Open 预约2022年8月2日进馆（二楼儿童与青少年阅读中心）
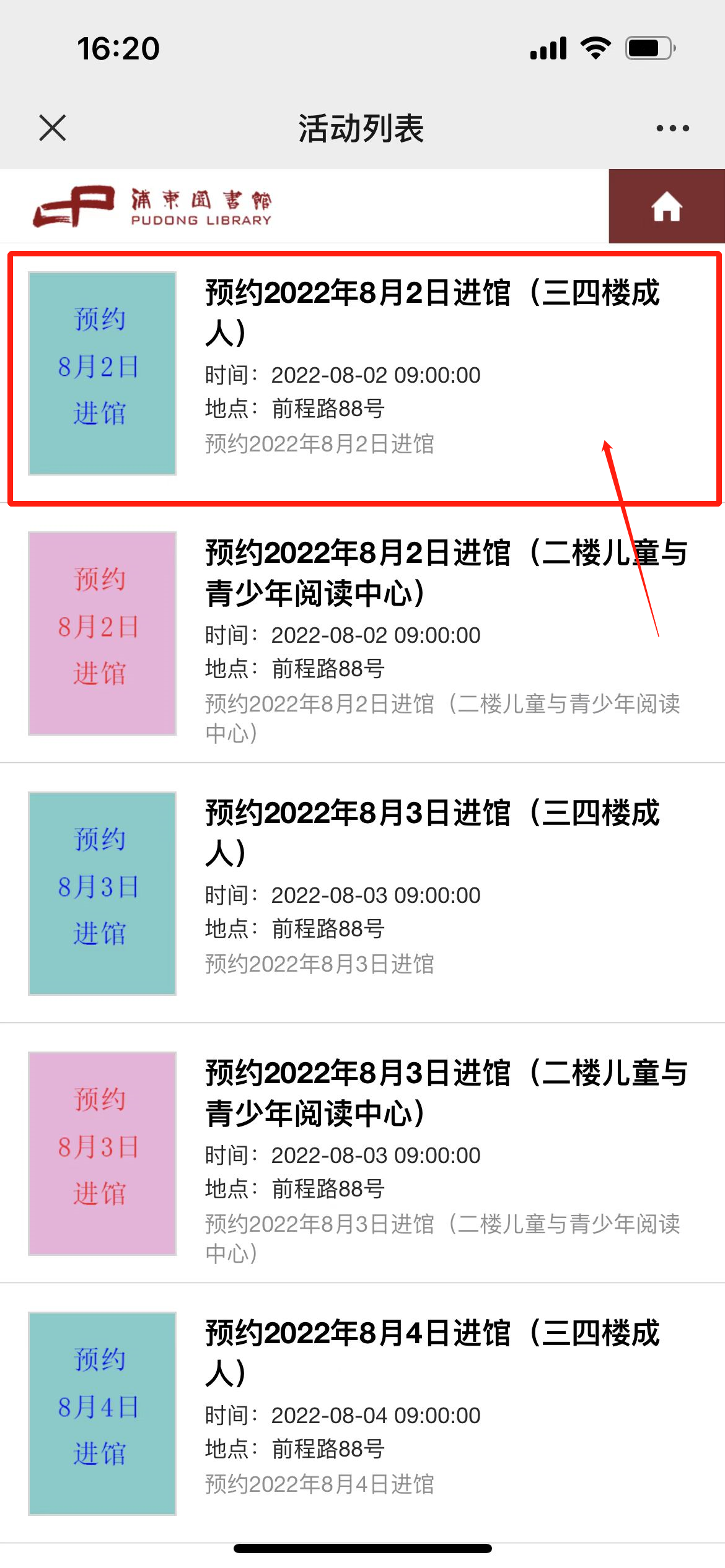The width and height of the screenshot is (725, 1568). point(446,572)
